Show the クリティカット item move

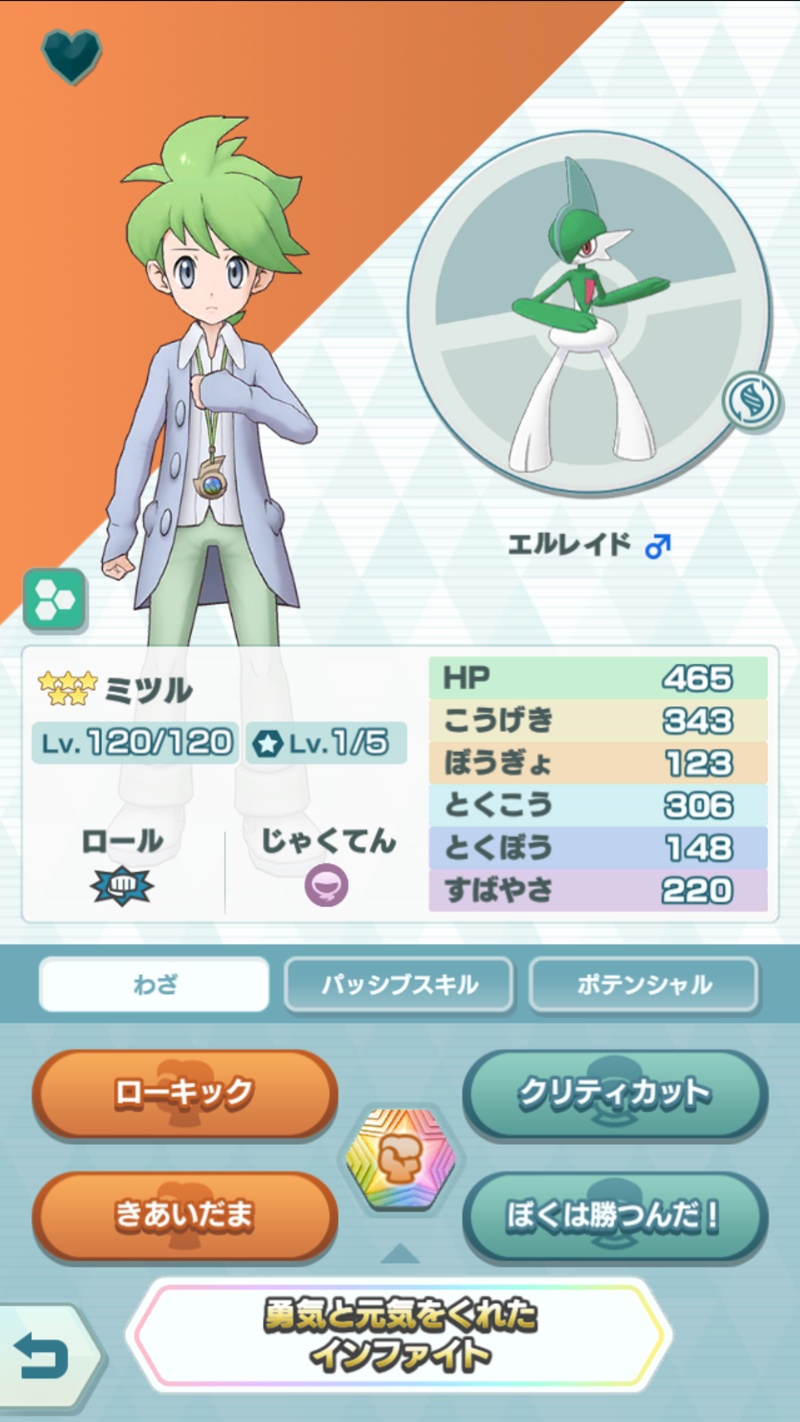point(615,1093)
